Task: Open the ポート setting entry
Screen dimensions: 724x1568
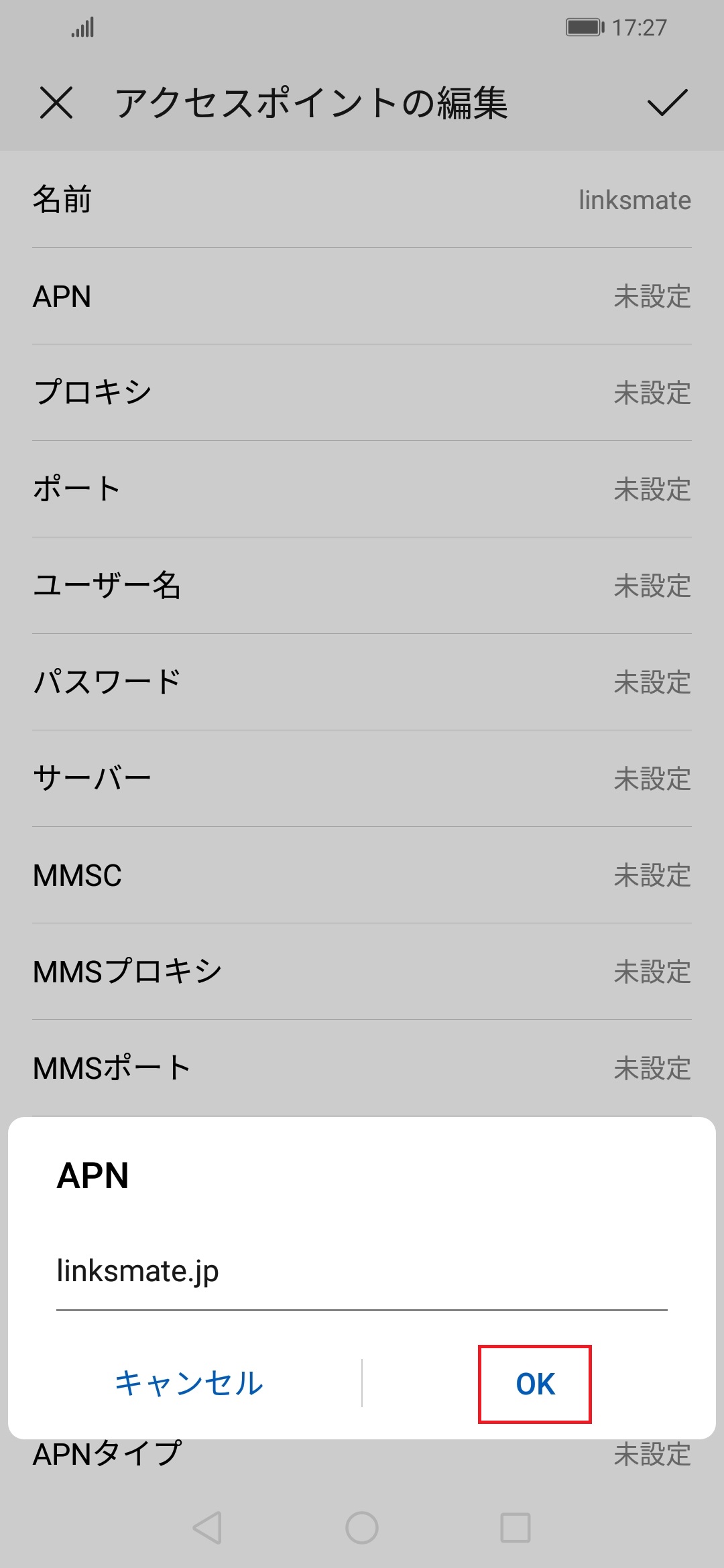Action: (362, 490)
